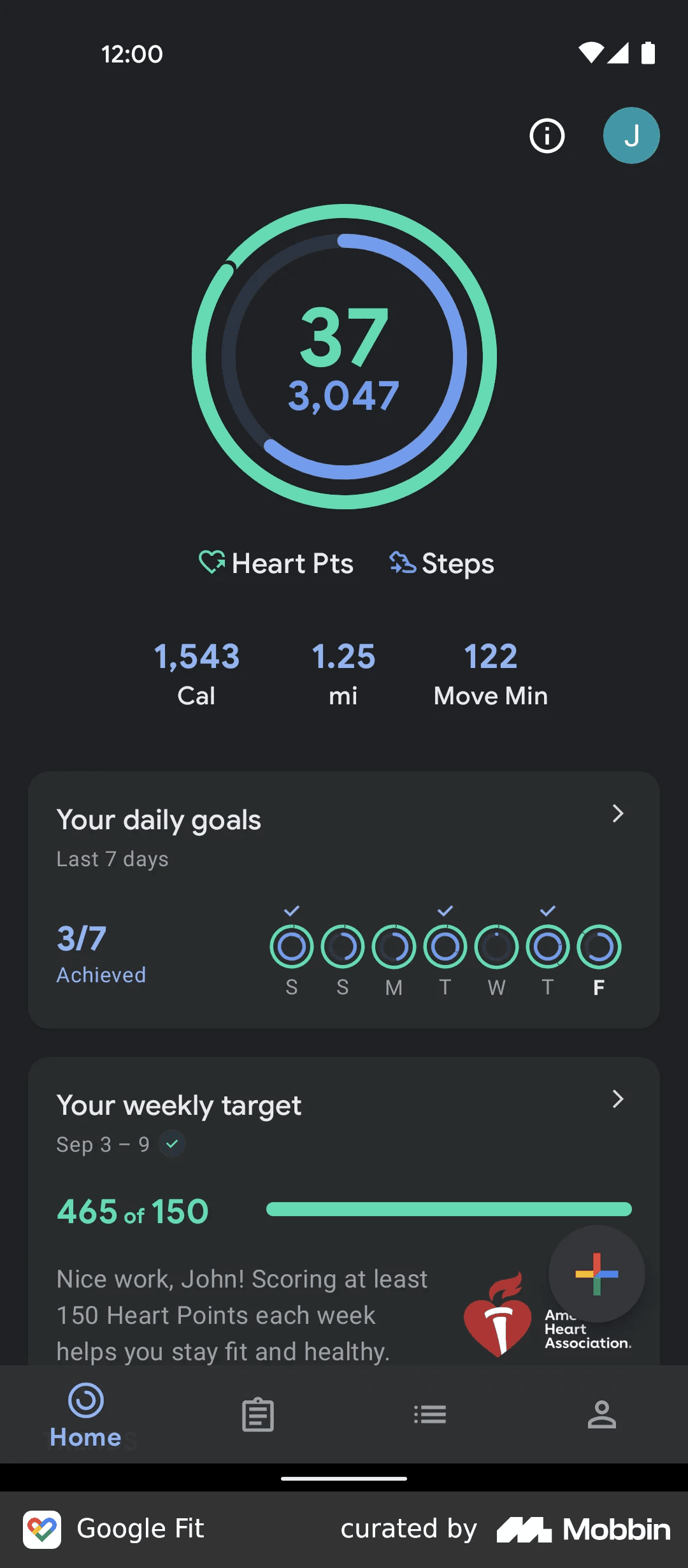Switch to the Home tab
688x1568 pixels.
tap(86, 1415)
